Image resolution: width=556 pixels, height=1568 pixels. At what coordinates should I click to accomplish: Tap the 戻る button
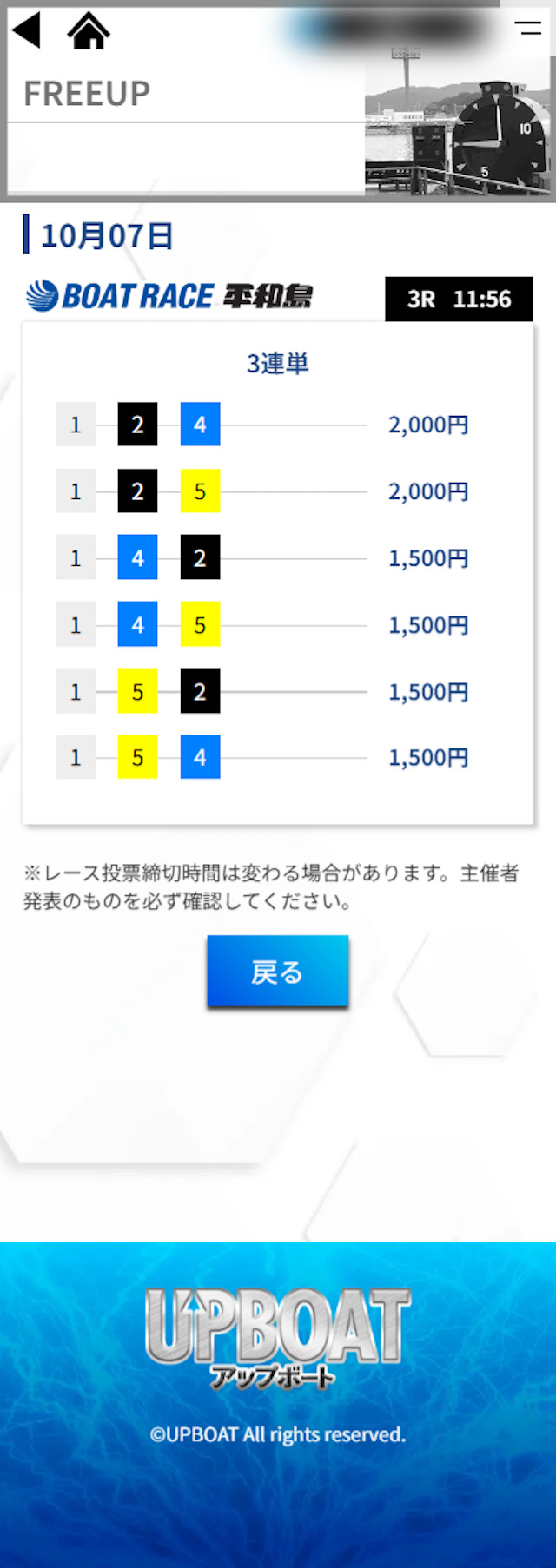click(x=277, y=972)
